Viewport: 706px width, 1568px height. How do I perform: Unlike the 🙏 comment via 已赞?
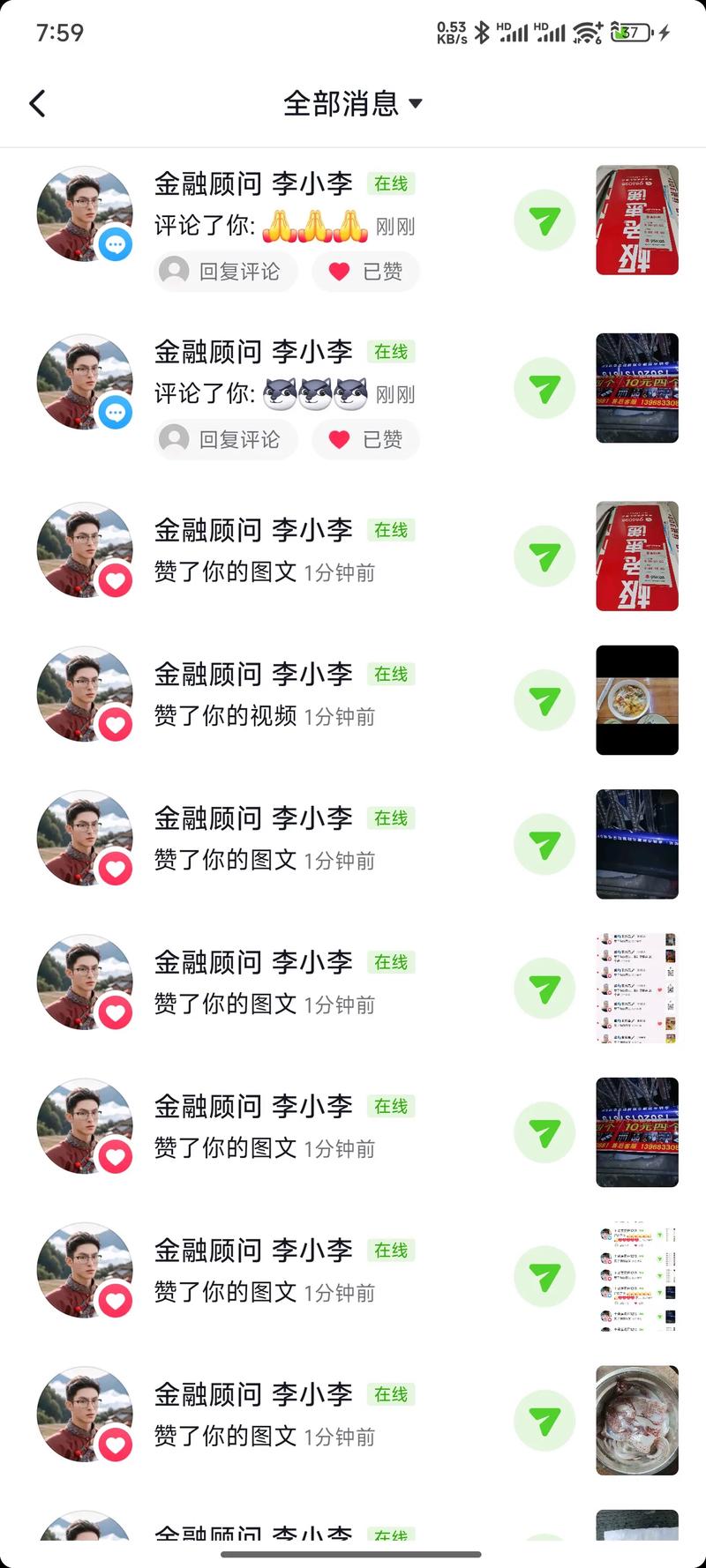pyautogui.click(x=364, y=271)
